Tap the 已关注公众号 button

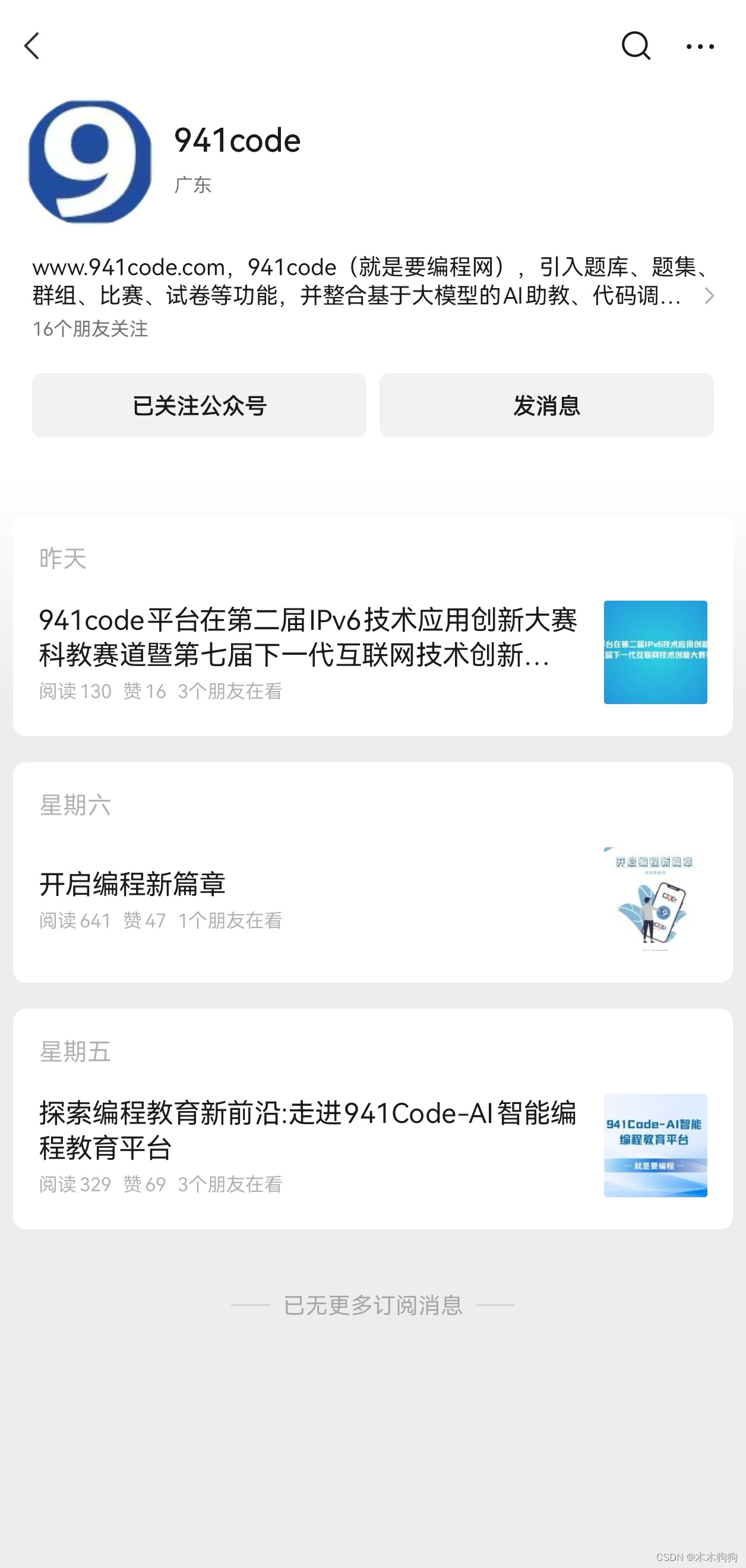point(199,405)
